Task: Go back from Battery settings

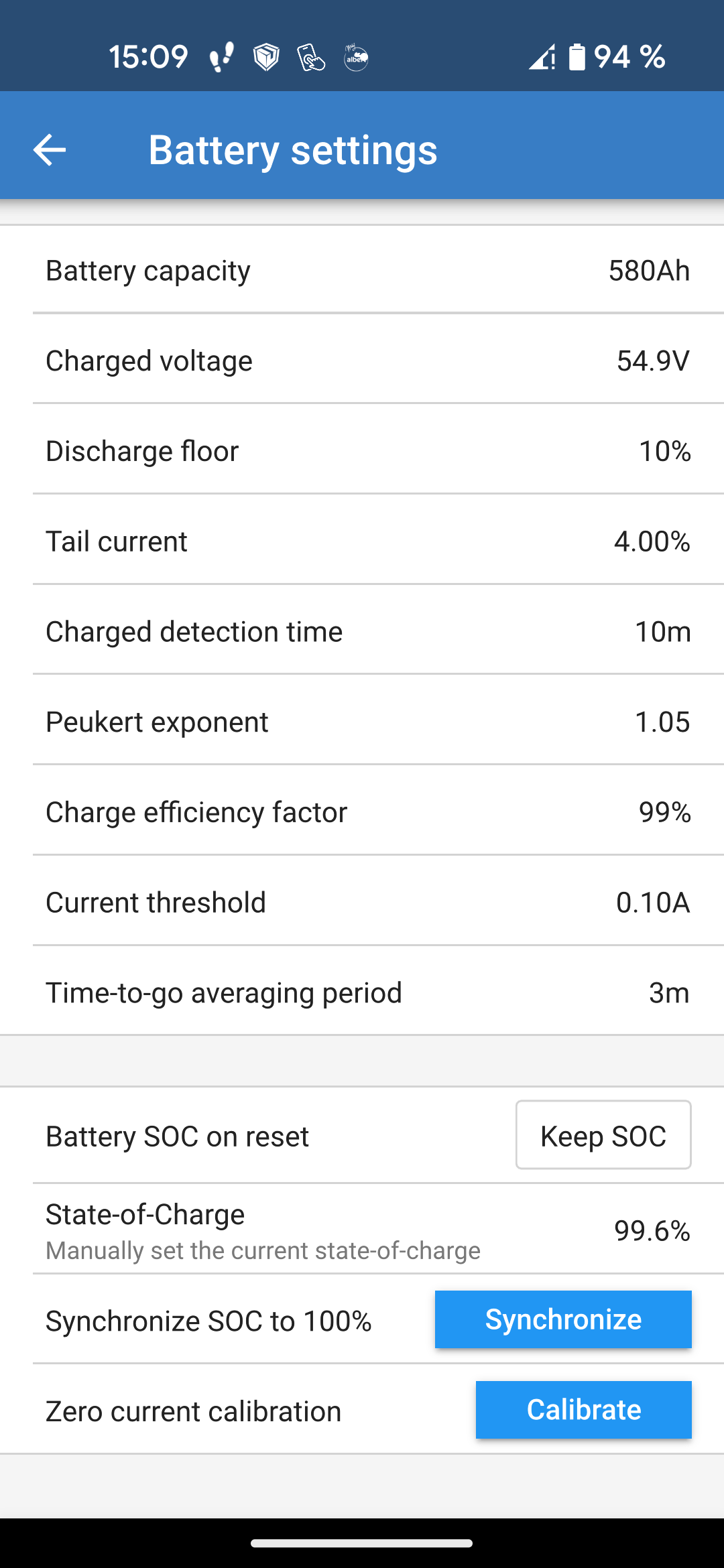Action: coord(50,149)
